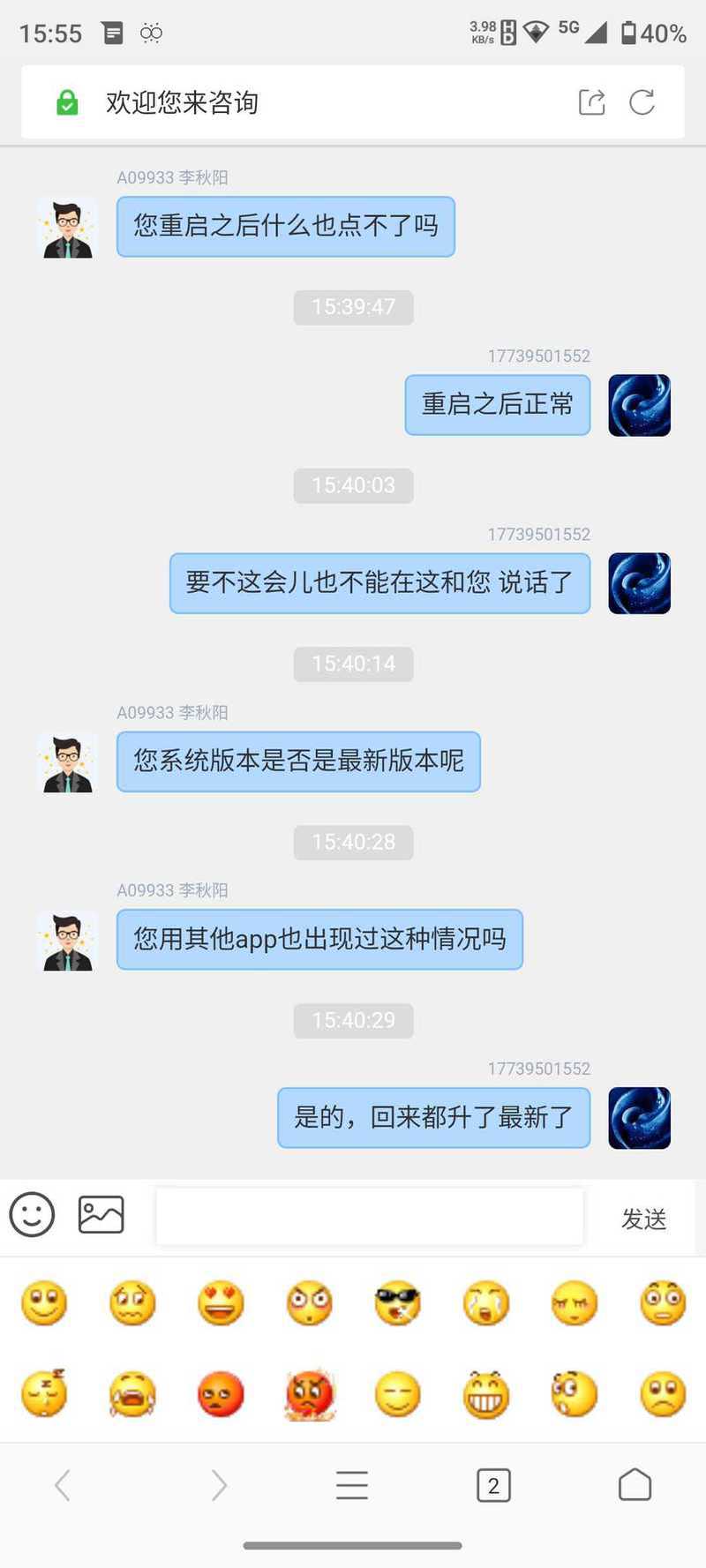Insert the sleeping face emoji
This screenshot has width=706, height=1568.
44,1395
